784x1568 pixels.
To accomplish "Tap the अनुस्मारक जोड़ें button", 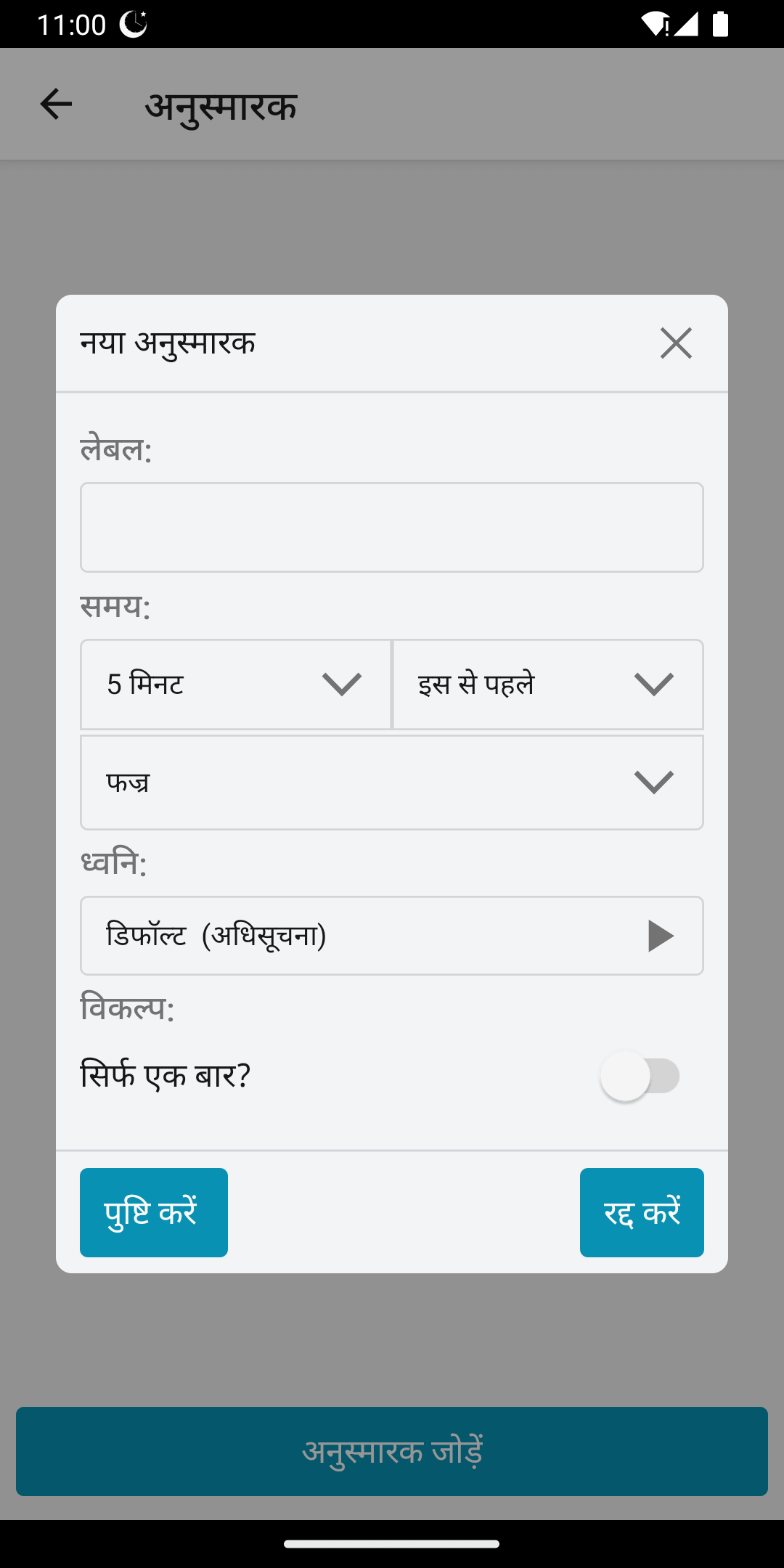I will (391, 1451).
